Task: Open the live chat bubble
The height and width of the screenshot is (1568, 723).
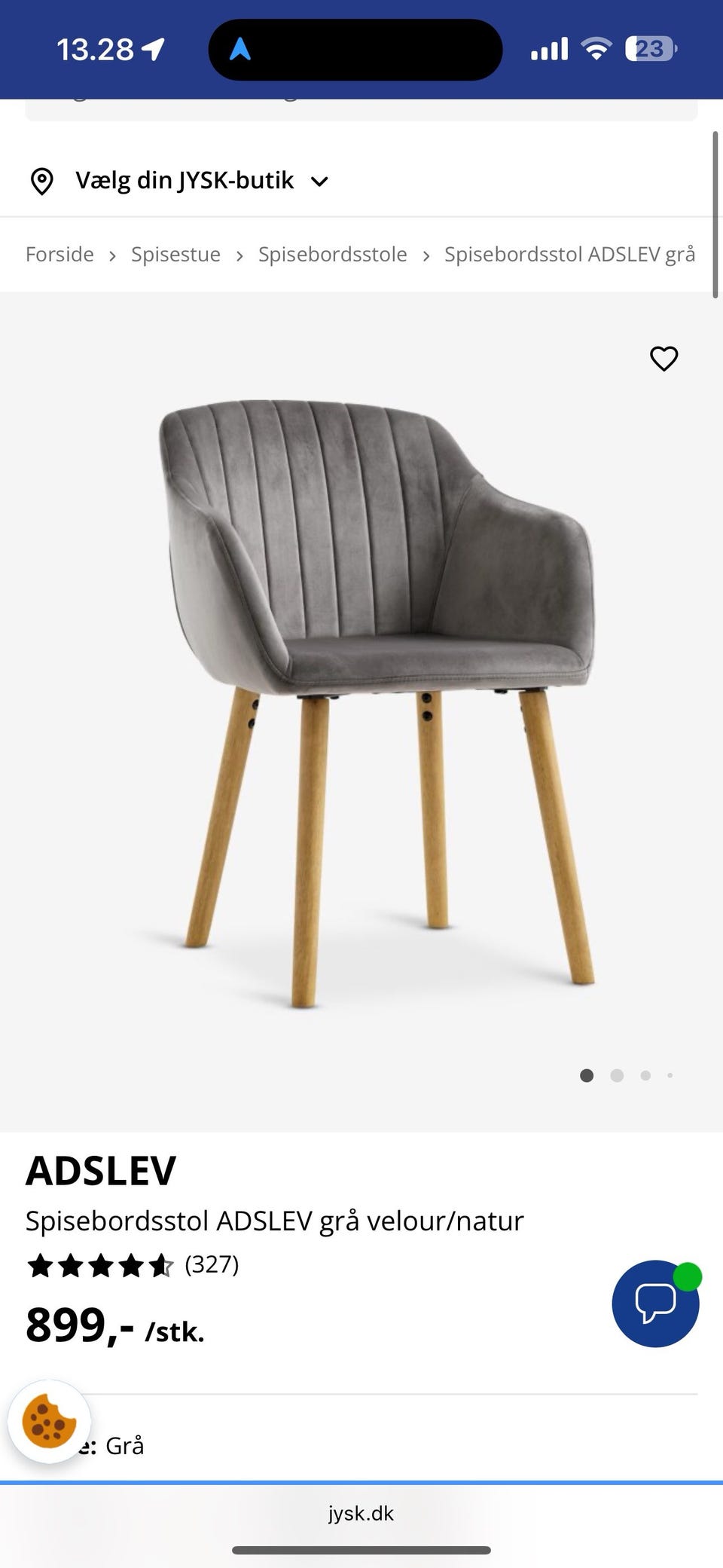Action: click(655, 1303)
